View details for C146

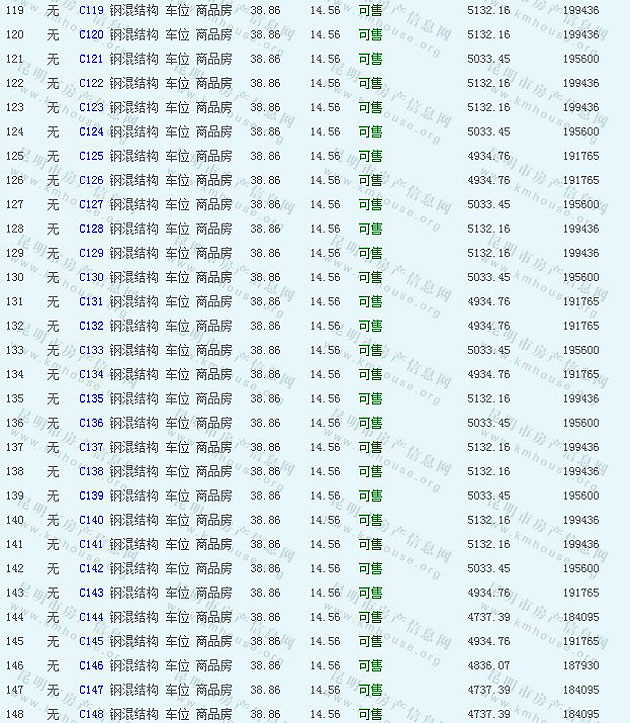[91, 665]
